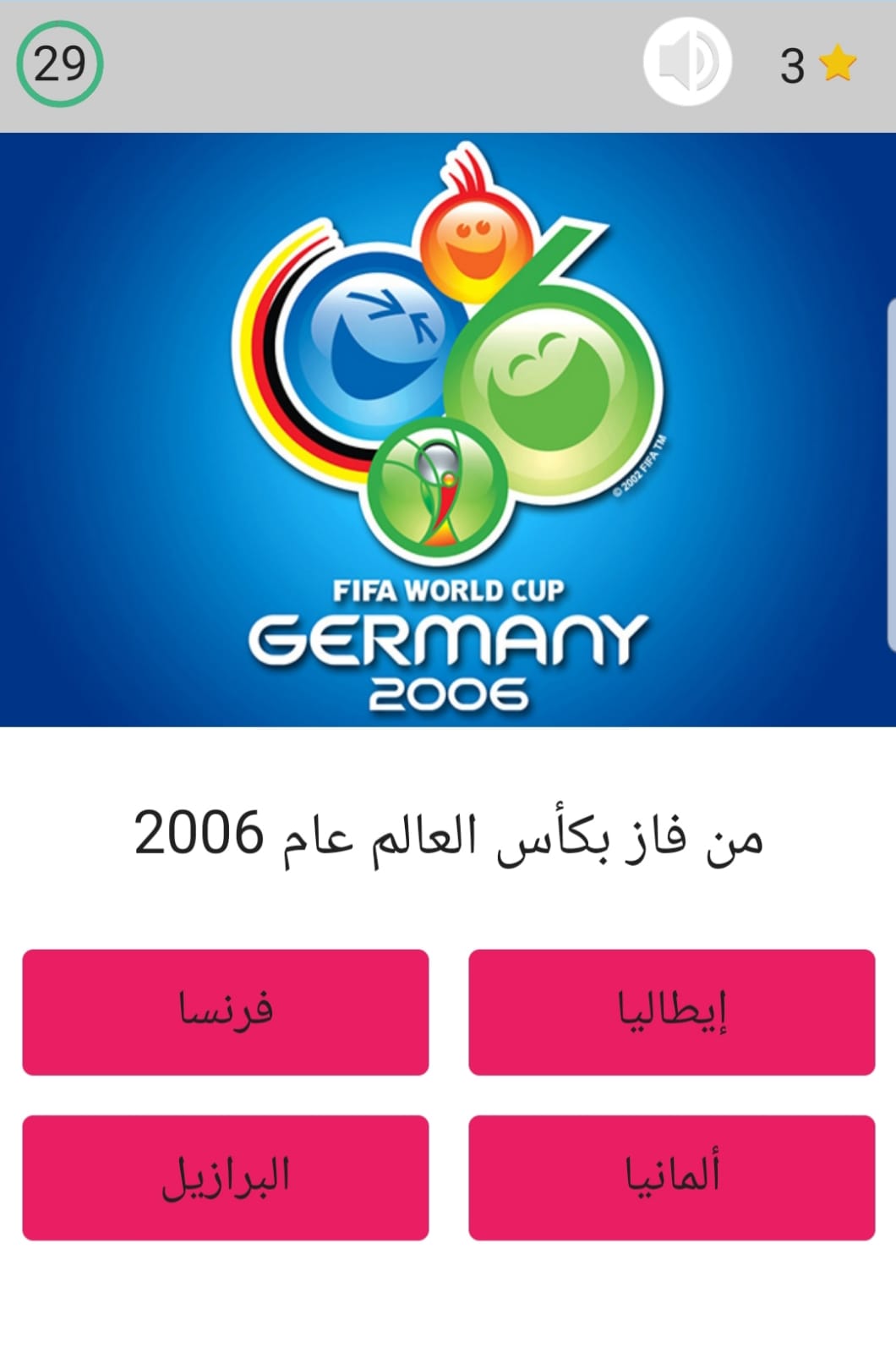This screenshot has width=896, height=1353.
Task: Pick ألمانيا as the answer
Action: [671, 1178]
